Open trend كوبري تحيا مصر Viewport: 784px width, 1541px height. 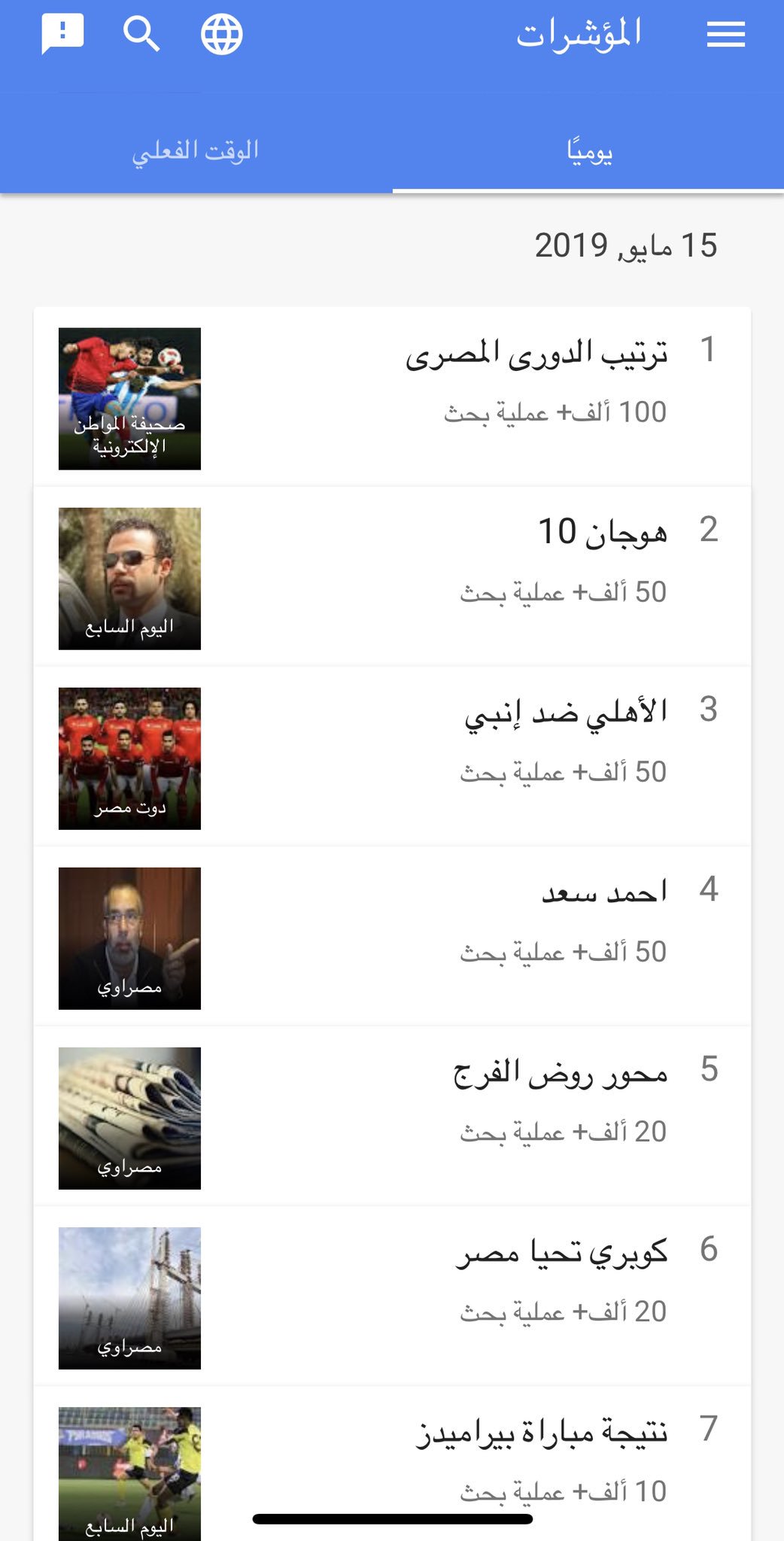(x=392, y=1296)
